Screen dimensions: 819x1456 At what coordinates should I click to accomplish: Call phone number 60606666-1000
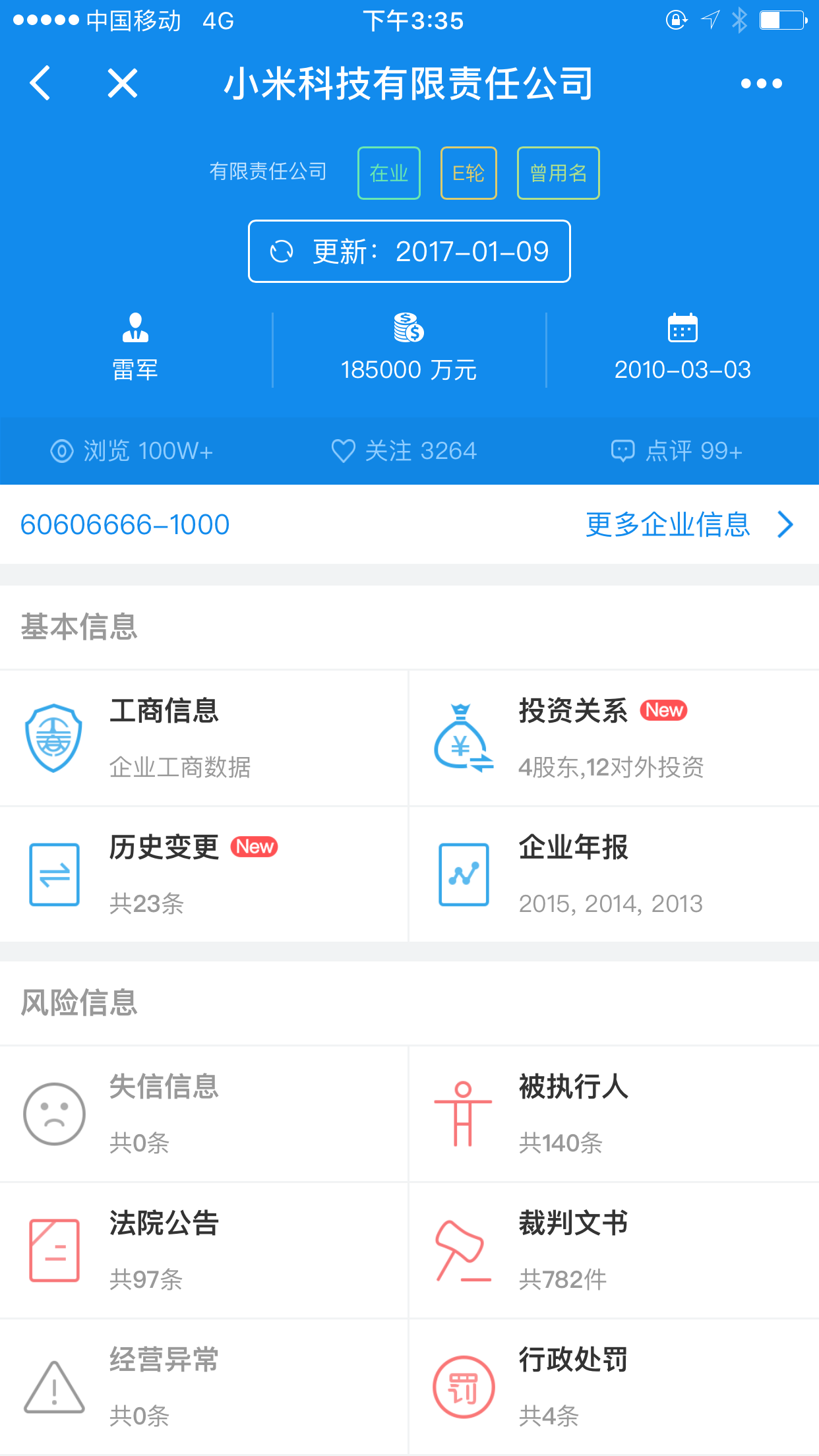click(x=125, y=525)
